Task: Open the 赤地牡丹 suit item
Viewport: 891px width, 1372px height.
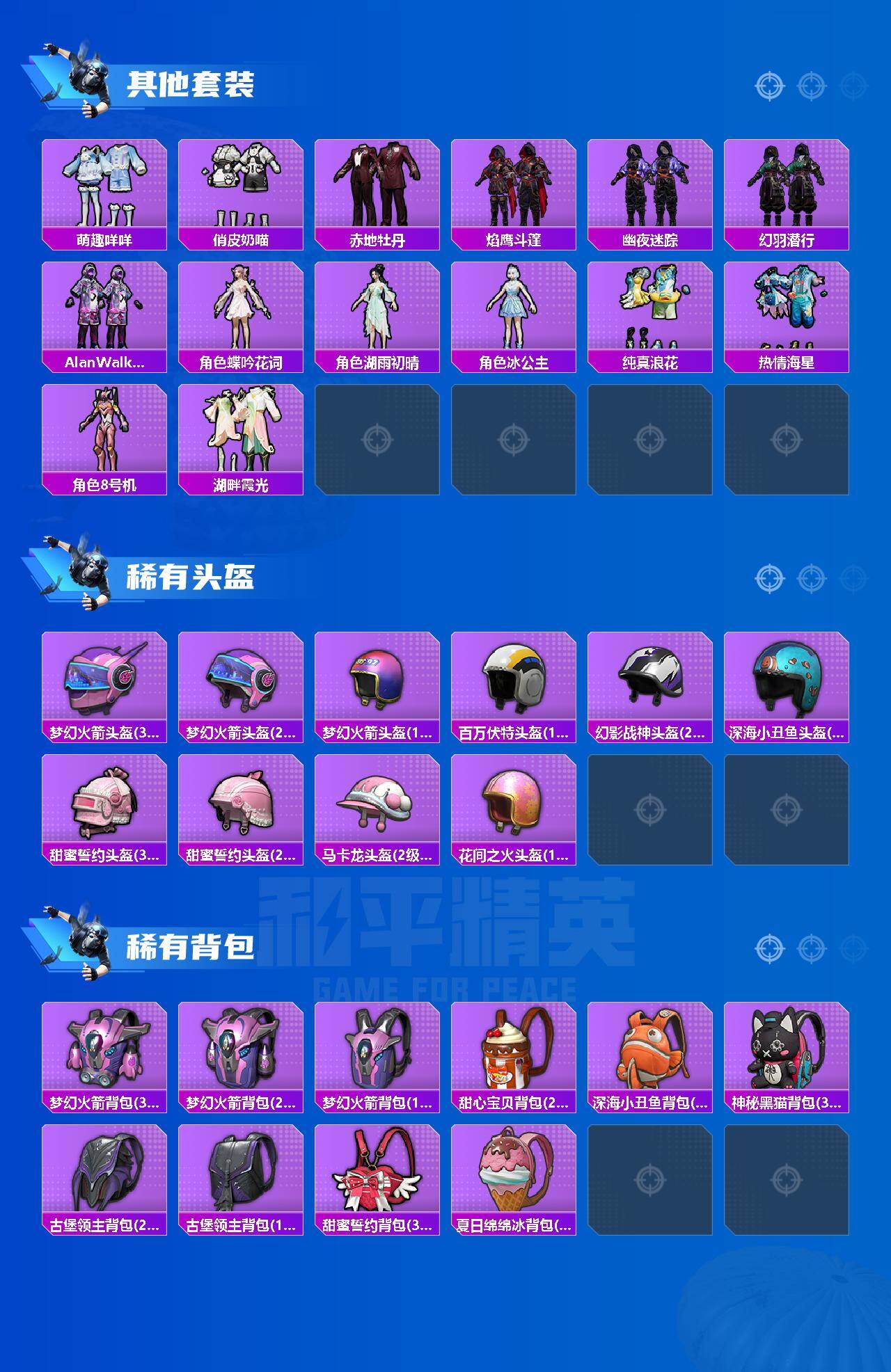Action: pyautogui.click(x=379, y=184)
